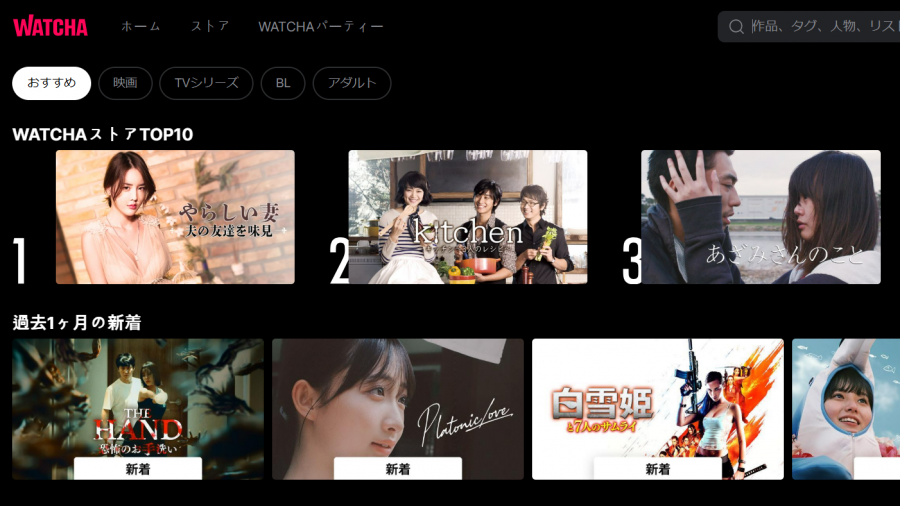Open the ホーム navigation tab
Image resolution: width=900 pixels, height=506 pixels.
pos(140,26)
